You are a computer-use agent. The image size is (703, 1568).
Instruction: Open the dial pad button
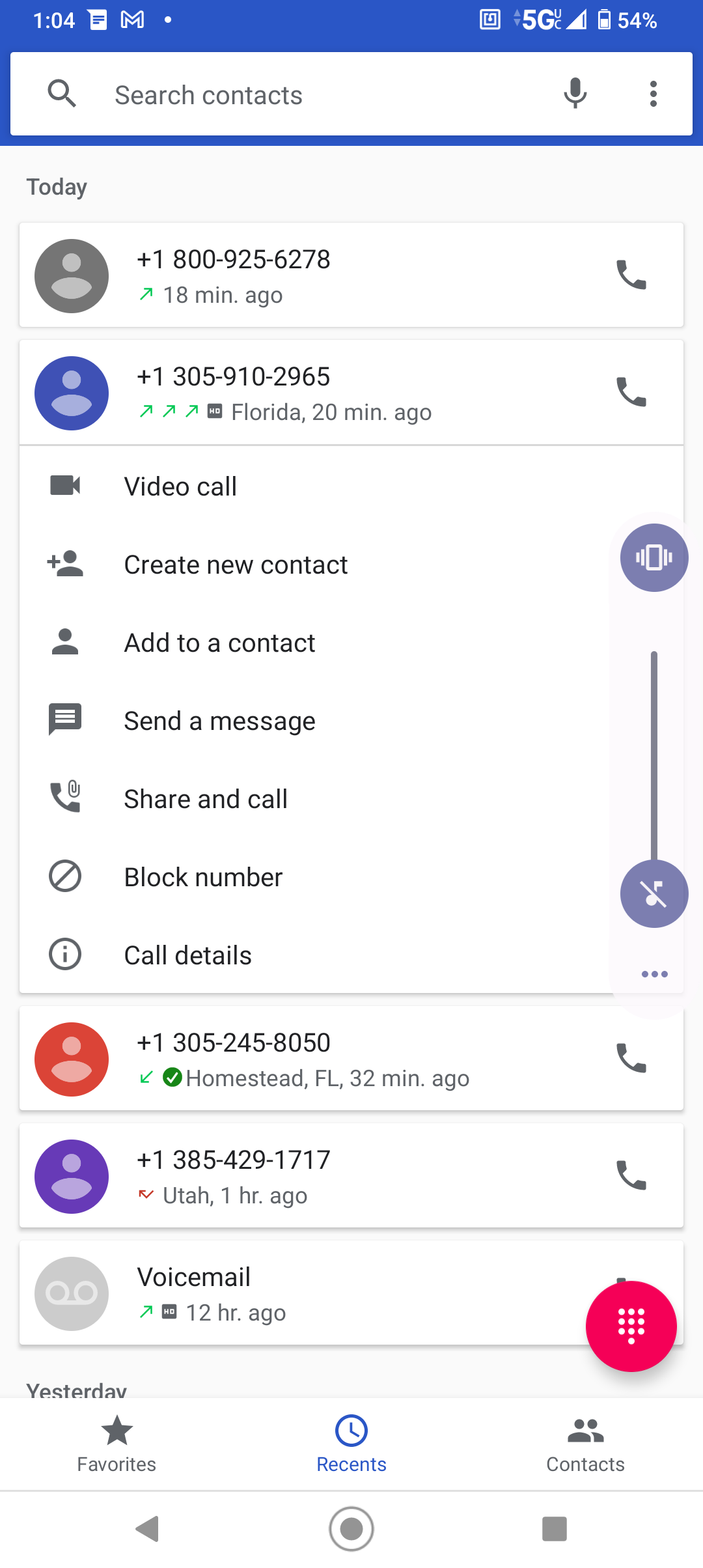pos(631,1326)
